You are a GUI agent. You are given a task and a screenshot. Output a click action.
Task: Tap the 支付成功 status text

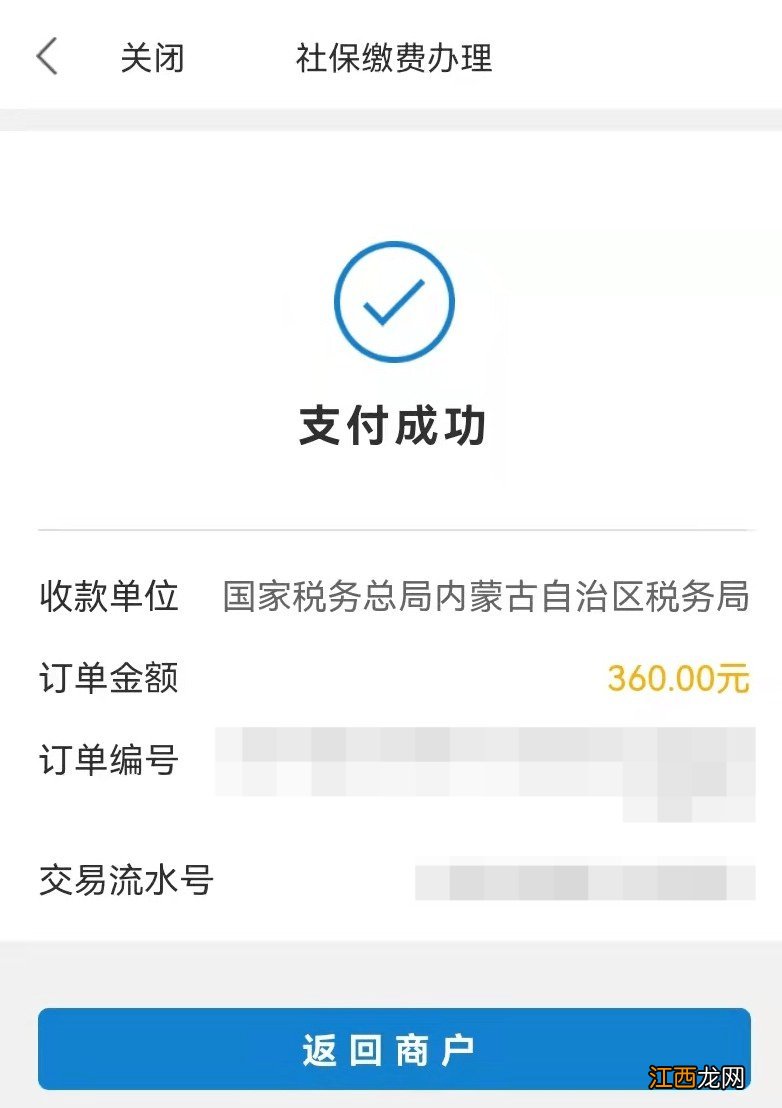[x=392, y=424]
